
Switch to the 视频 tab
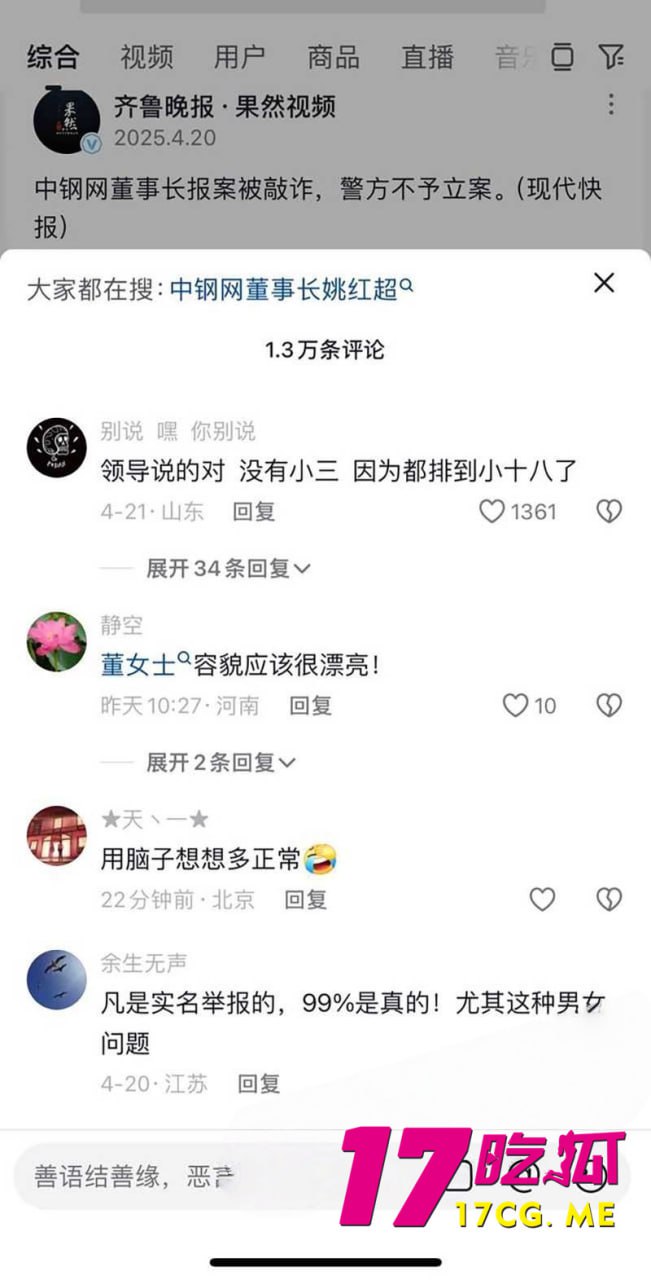[x=146, y=57]
